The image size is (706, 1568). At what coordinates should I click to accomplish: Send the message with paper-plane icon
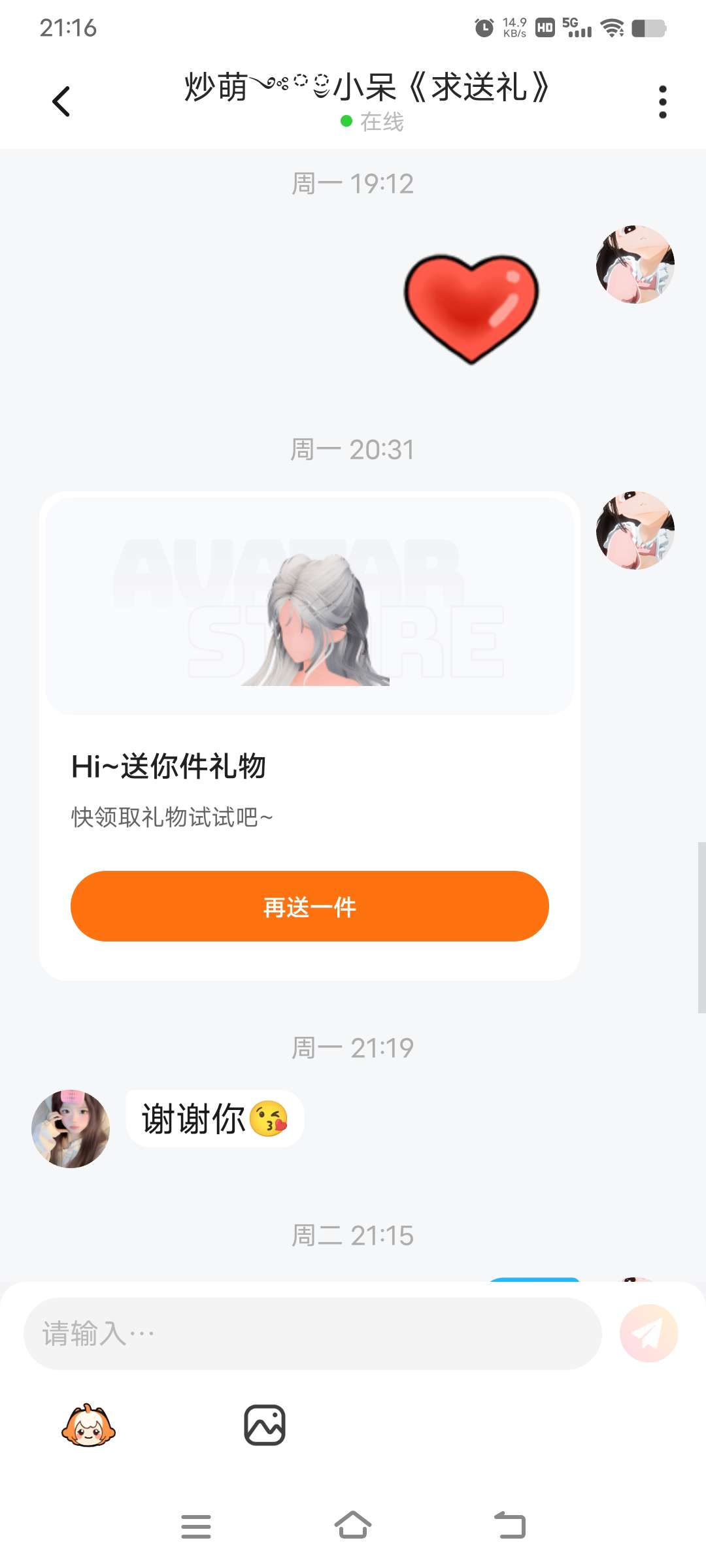click(x=648, y=1333)
